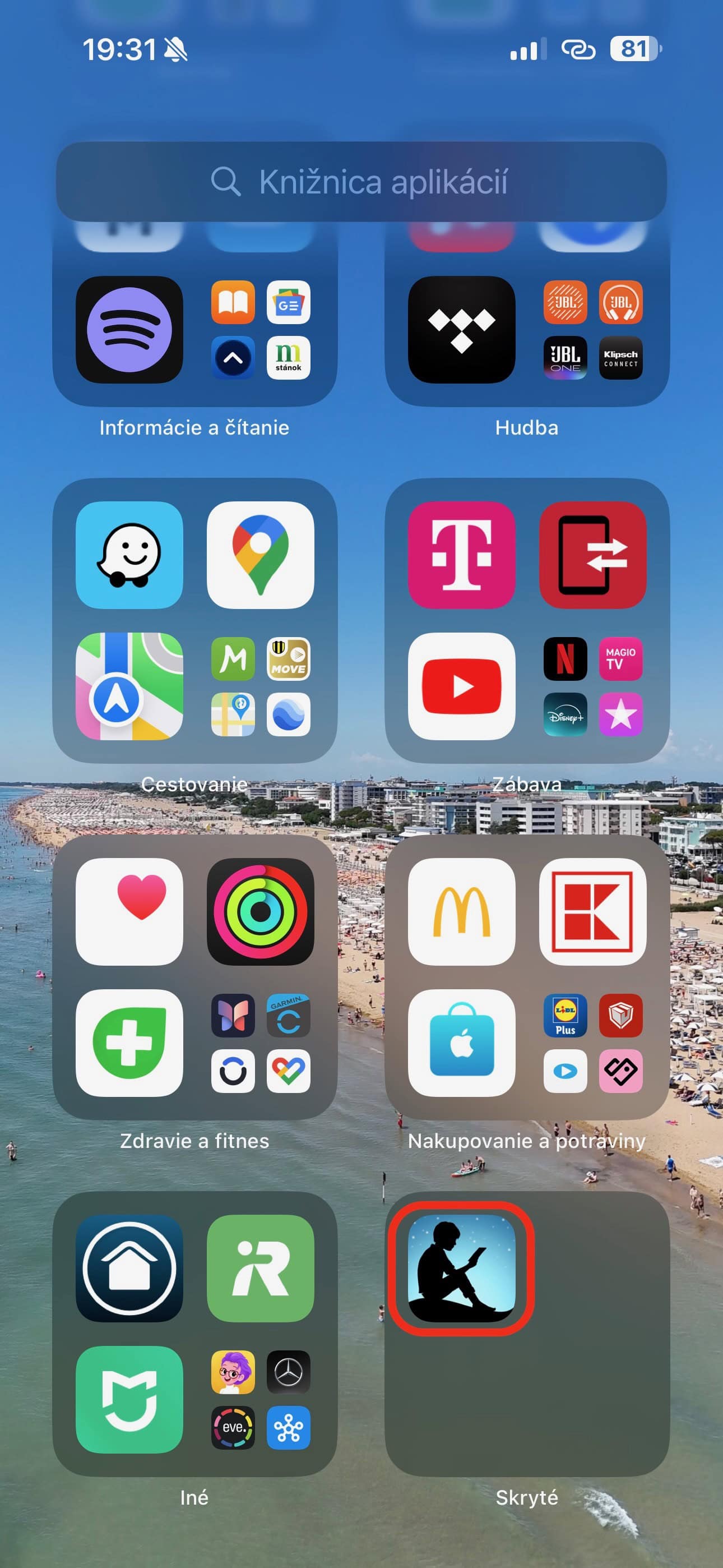
Task: Open the dark house icon app
Action: click(129, 1268)
